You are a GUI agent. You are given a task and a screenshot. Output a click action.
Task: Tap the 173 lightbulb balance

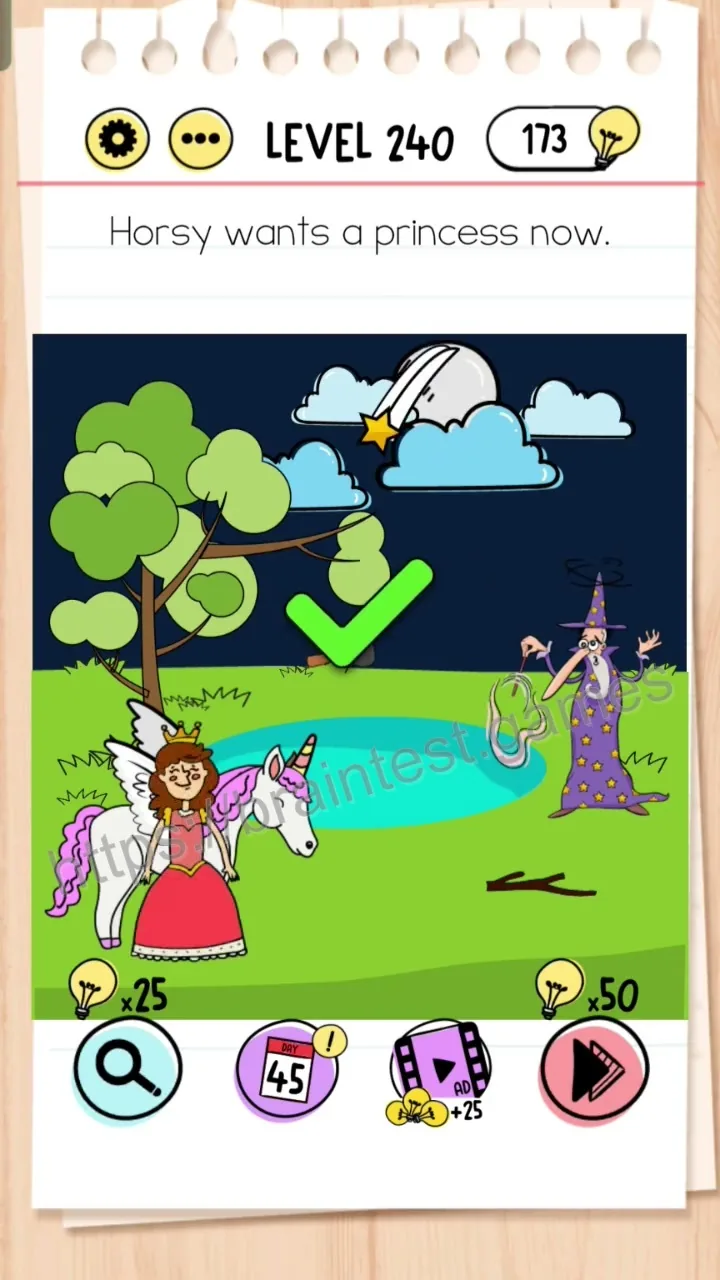pyautogui.click(x=563, y=139)
